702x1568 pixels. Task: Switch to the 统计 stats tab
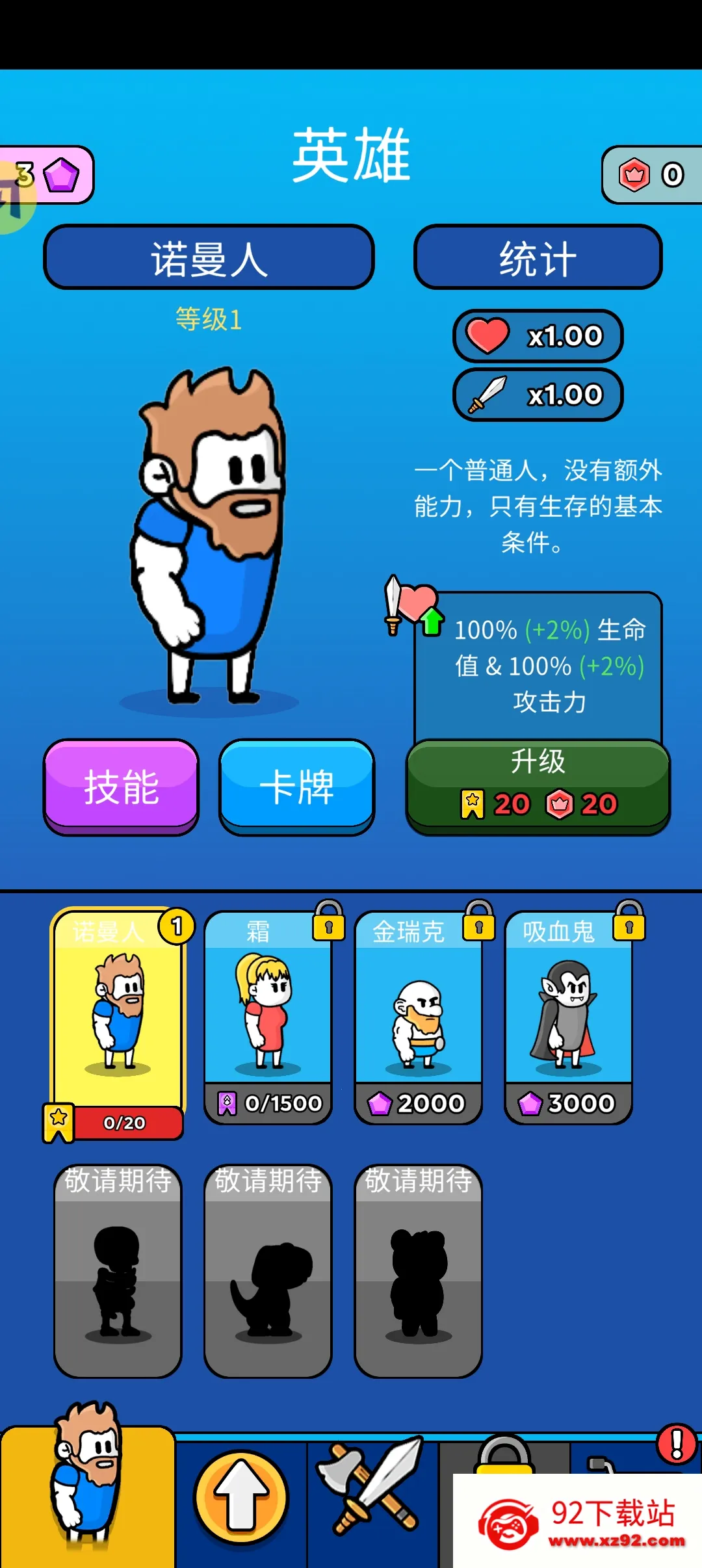tap(537, 257)
